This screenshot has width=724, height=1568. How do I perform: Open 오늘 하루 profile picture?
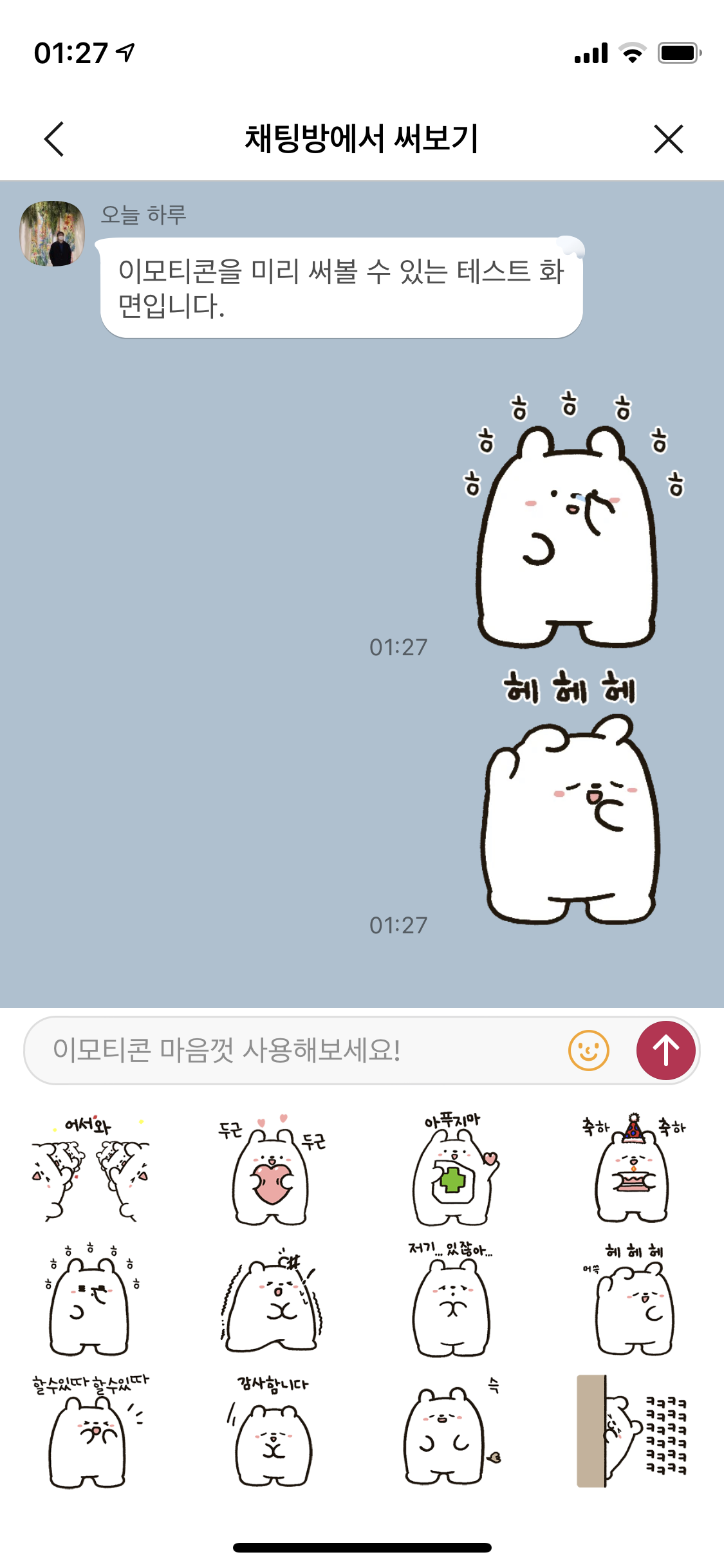[52, 233]
